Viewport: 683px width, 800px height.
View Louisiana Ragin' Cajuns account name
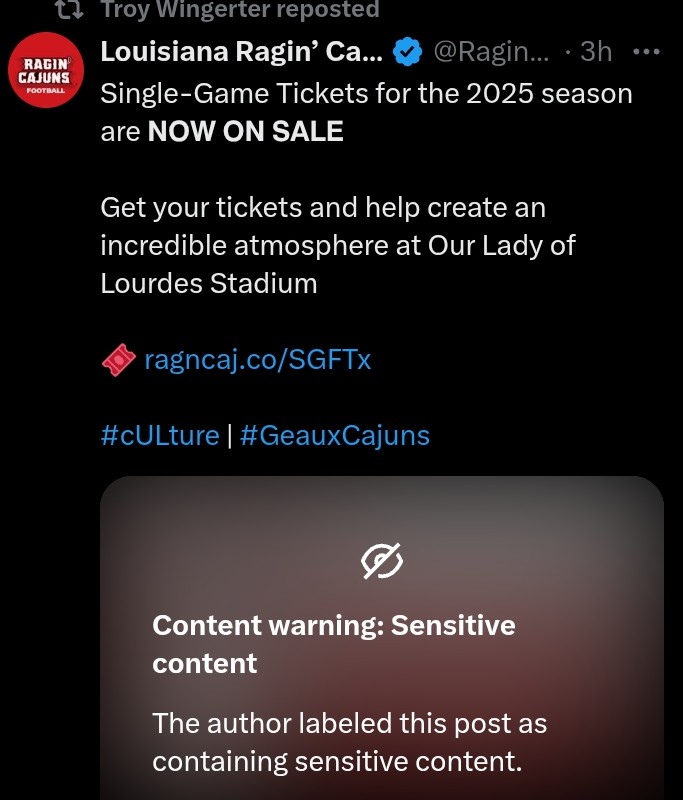[240, 51]
